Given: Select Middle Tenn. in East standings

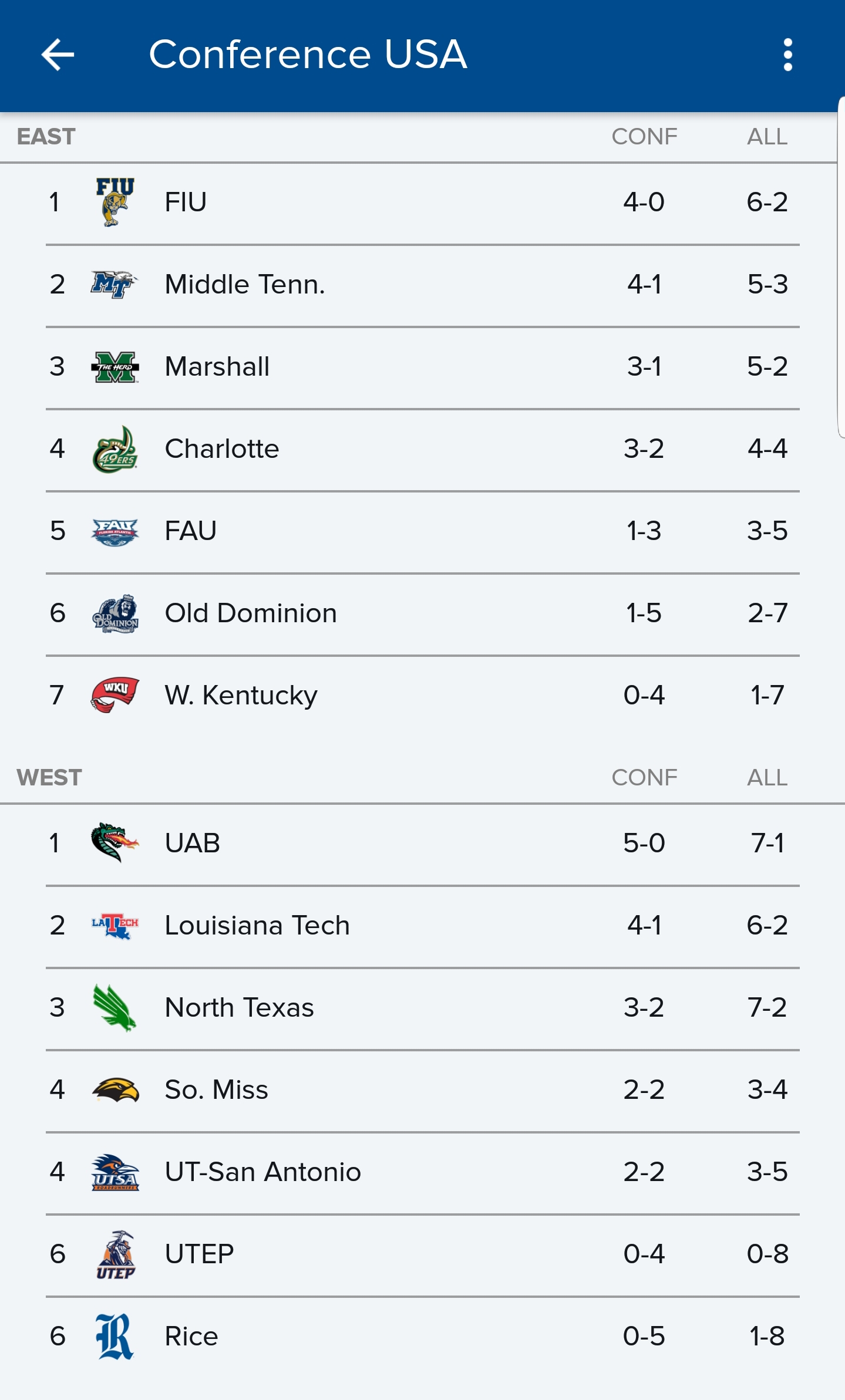Looking at the screenshot, I should click(x=423, y=286).
